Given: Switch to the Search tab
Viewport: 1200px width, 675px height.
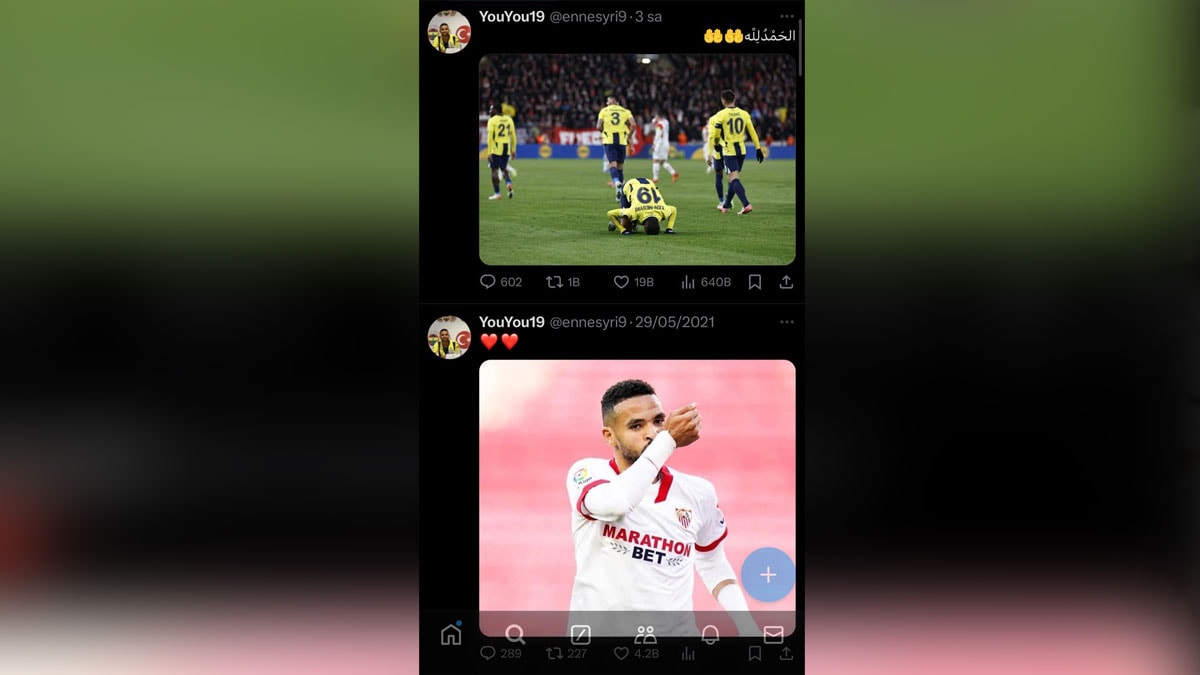Looking at the screenshot, I should point(515,634).
